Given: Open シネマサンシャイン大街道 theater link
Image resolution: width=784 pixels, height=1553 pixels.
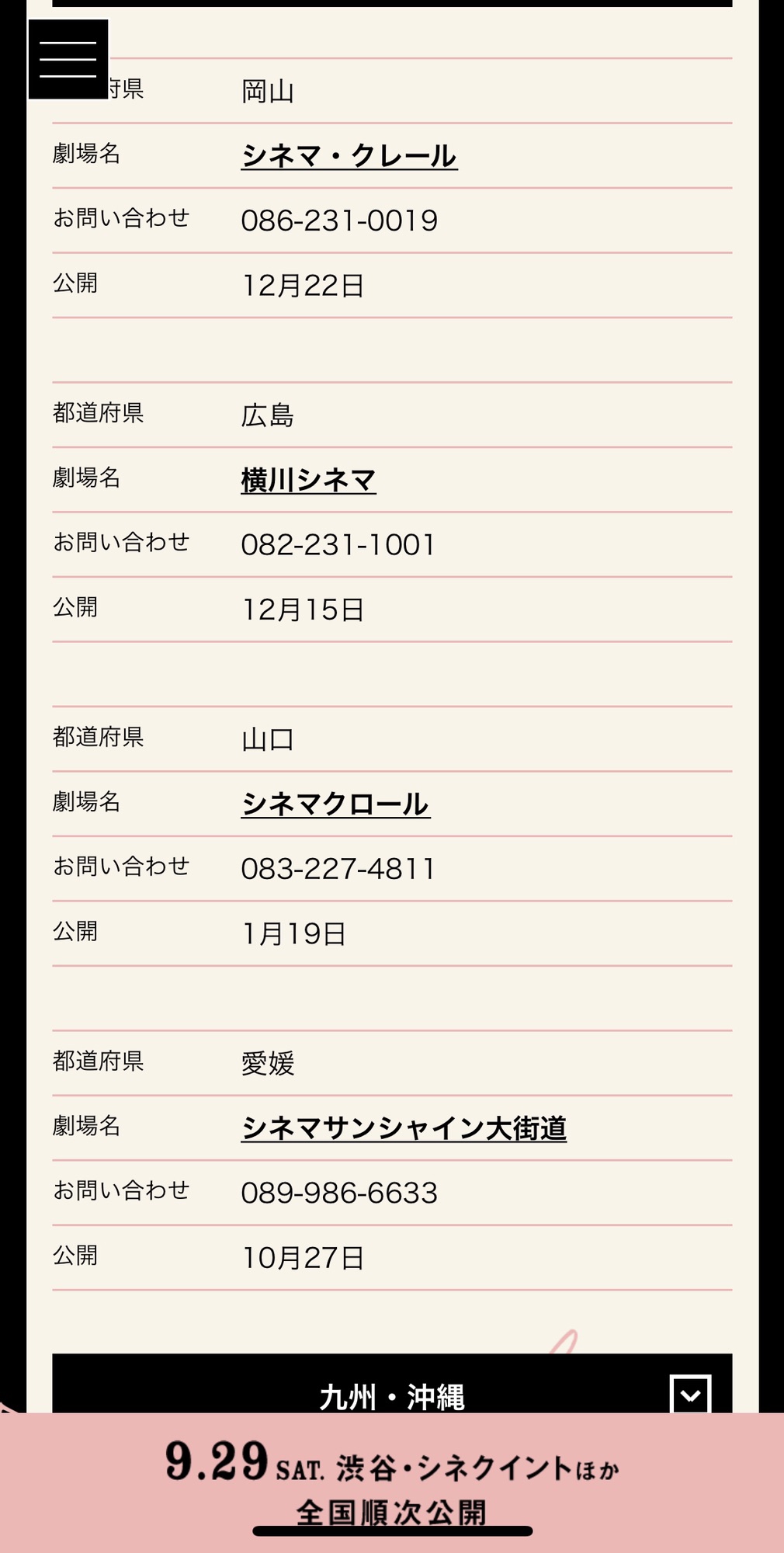Looking at the screenshot, I should tap(404, 1128).
